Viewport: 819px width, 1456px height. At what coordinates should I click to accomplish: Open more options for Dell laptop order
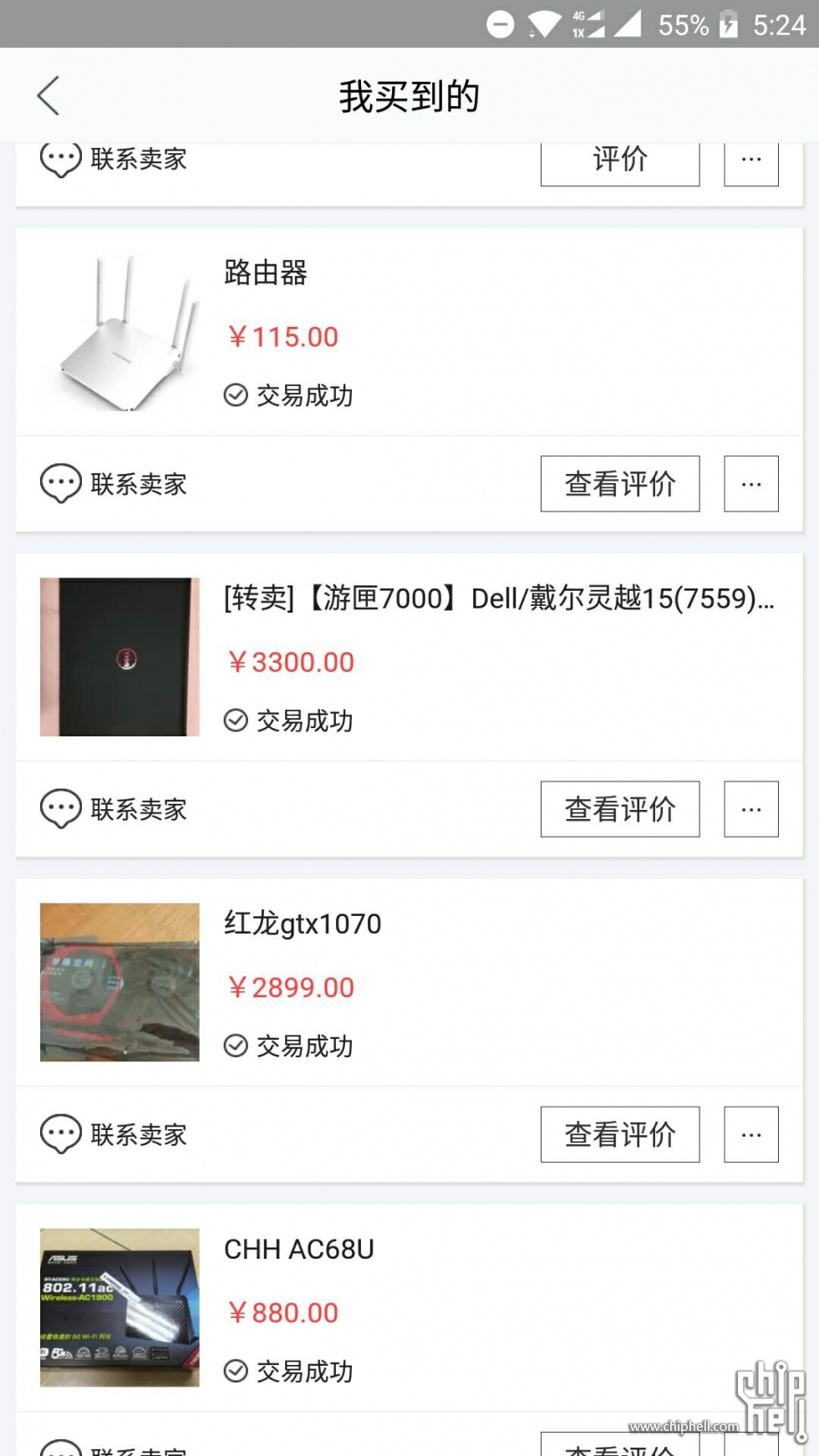pyautogui.click(x=750, y=808)
